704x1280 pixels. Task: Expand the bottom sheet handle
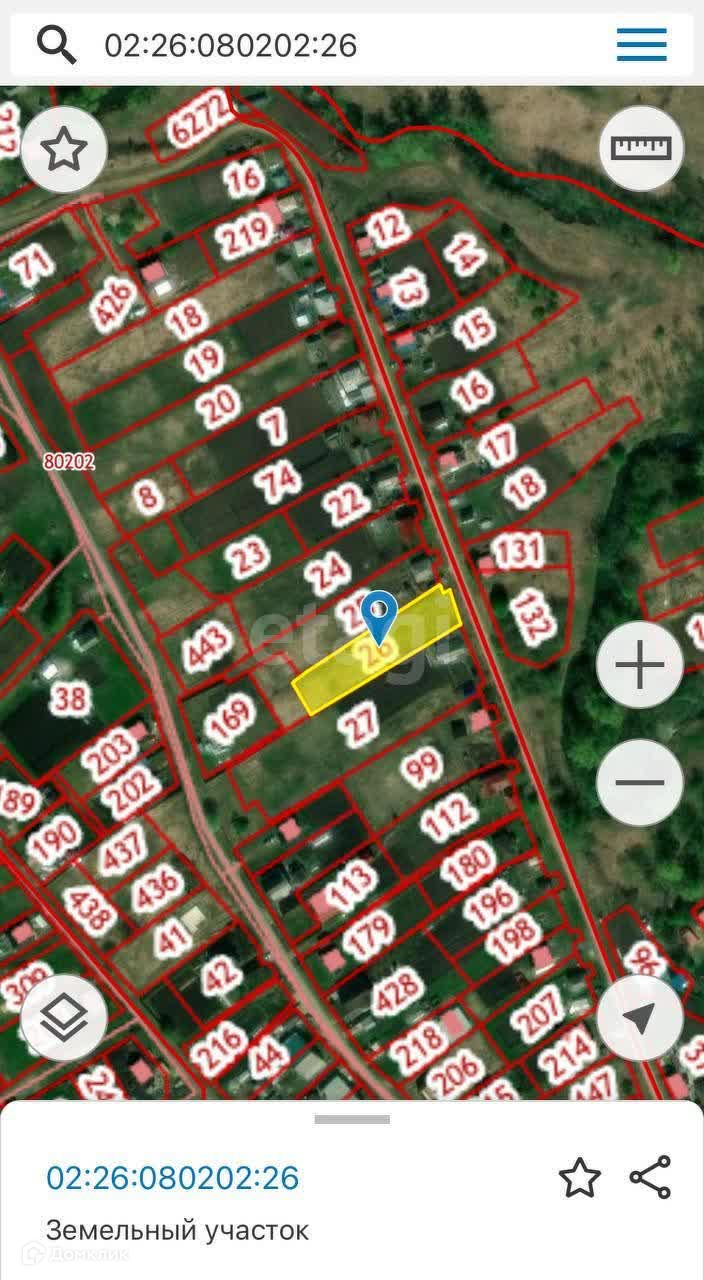click(x=352, y=1119)
